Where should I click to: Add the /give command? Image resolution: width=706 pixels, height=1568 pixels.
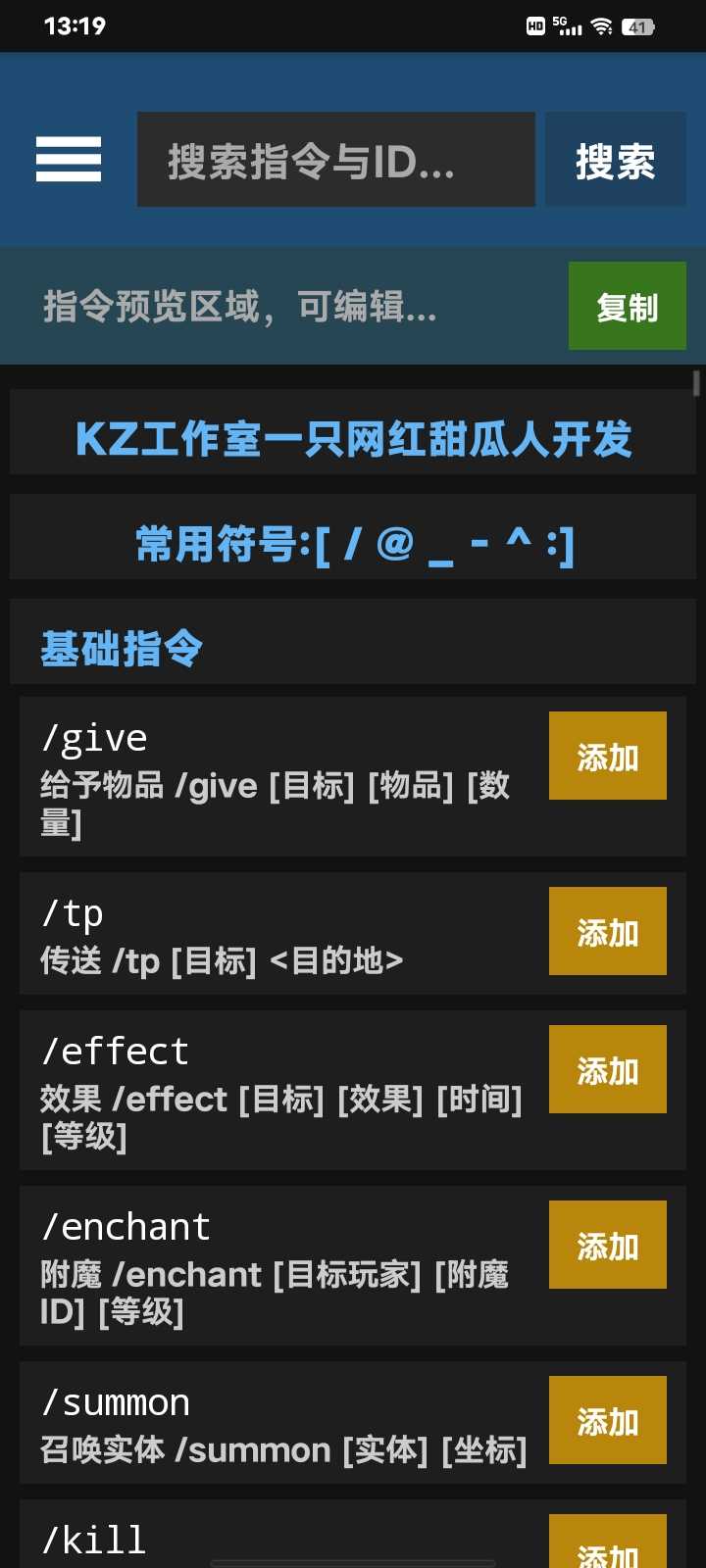[607, 756]
